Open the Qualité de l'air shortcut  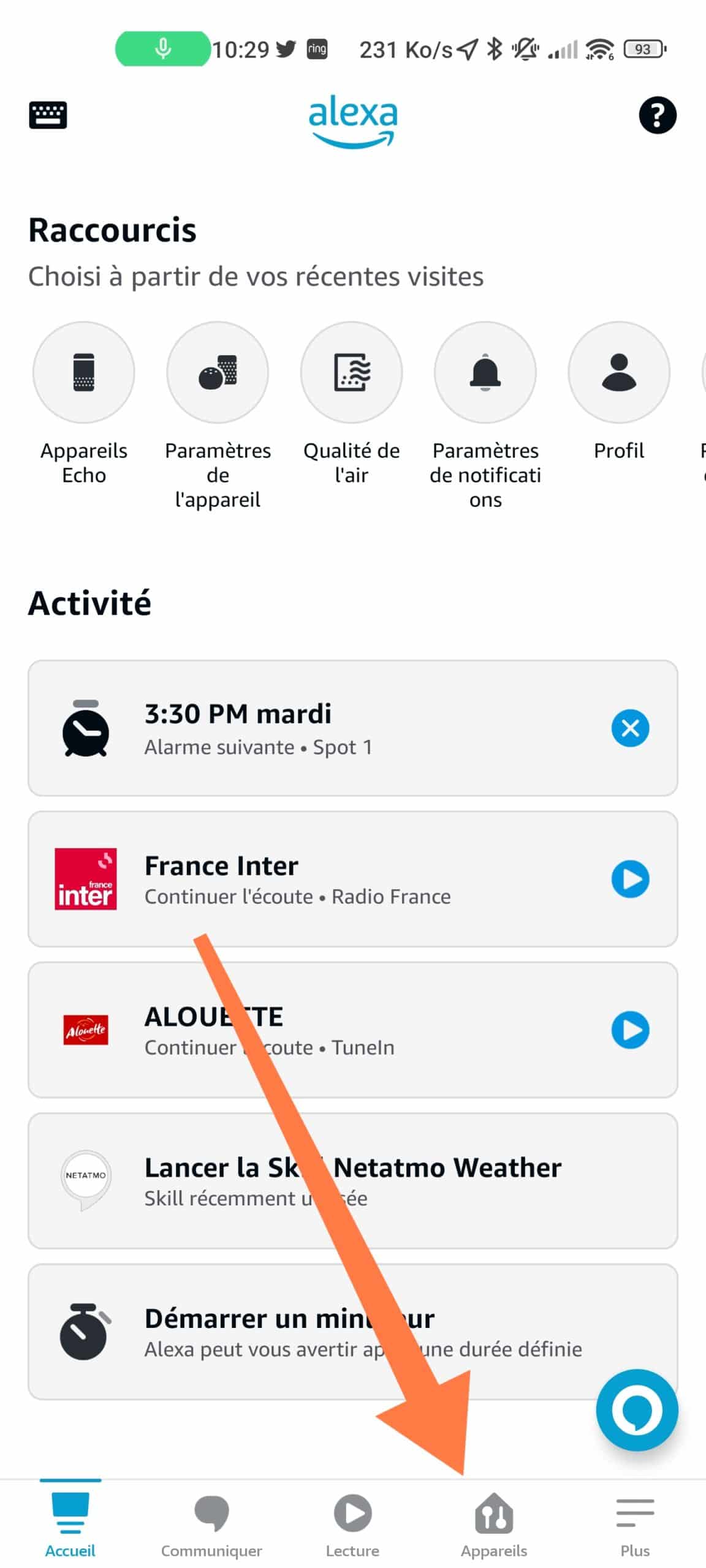click(x=351, y=404)
